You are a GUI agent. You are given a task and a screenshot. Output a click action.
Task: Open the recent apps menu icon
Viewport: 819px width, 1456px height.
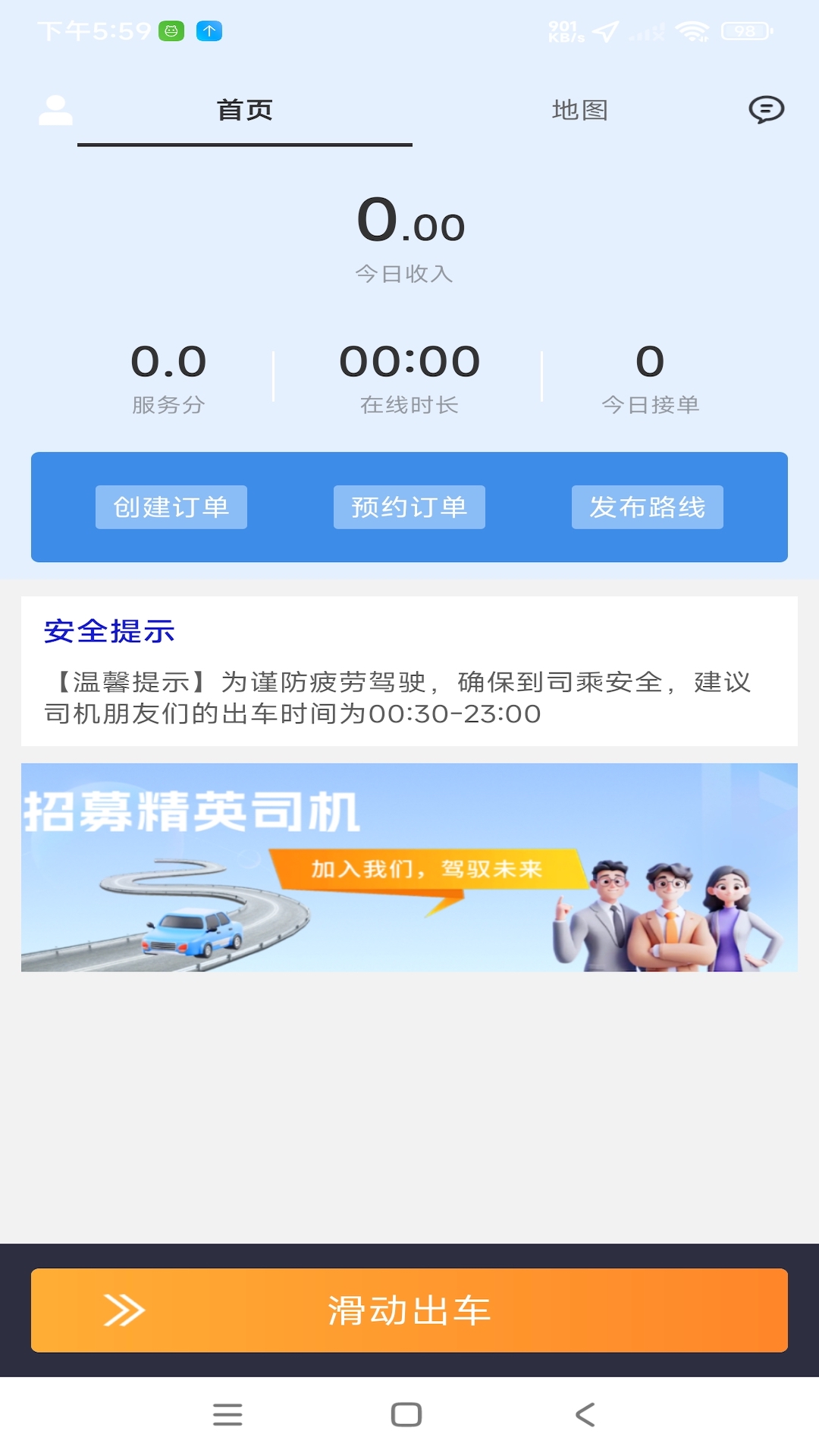[x=227, y=1415]
